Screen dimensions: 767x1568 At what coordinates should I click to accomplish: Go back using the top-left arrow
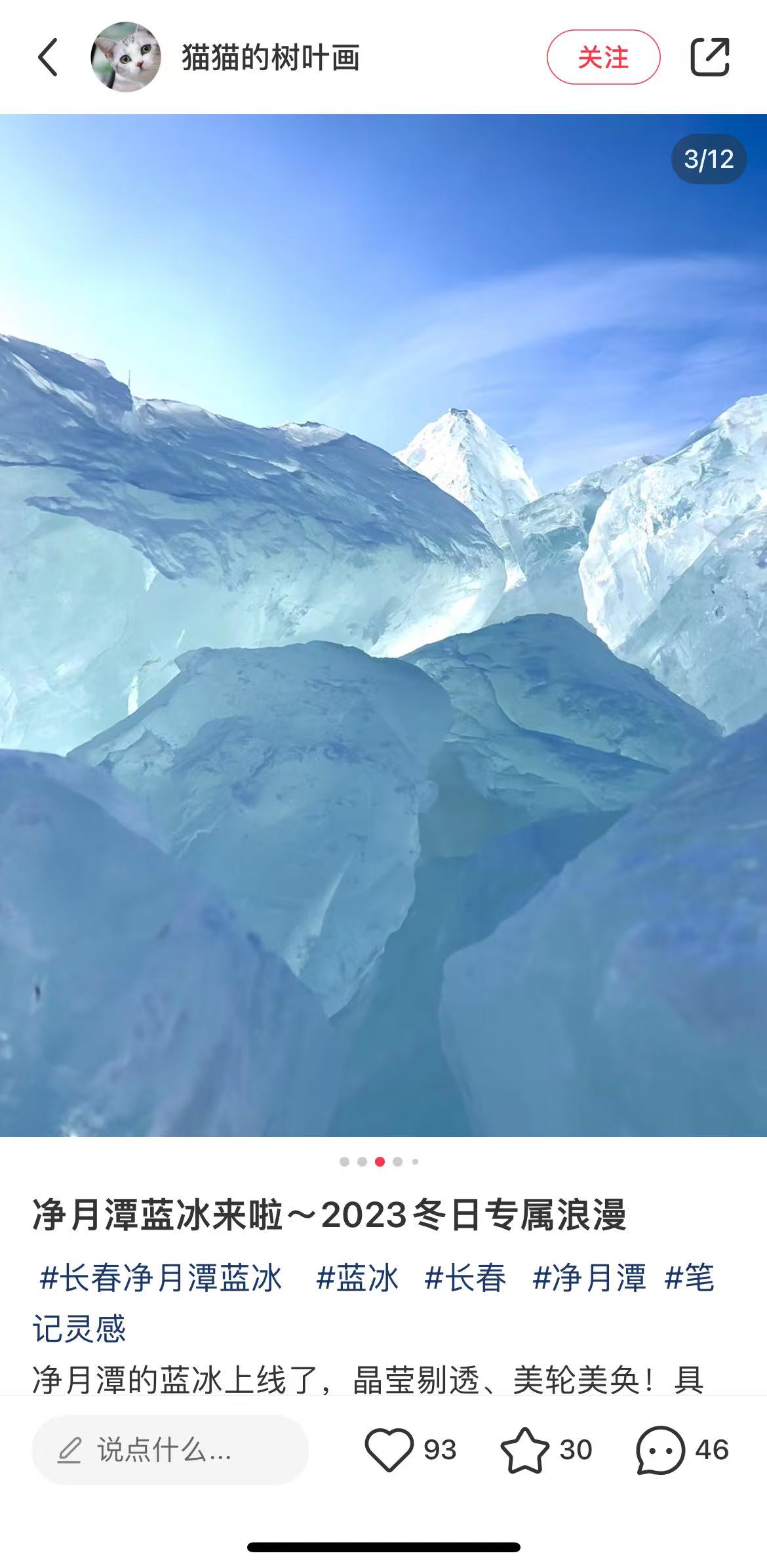[x=48, y=57]
